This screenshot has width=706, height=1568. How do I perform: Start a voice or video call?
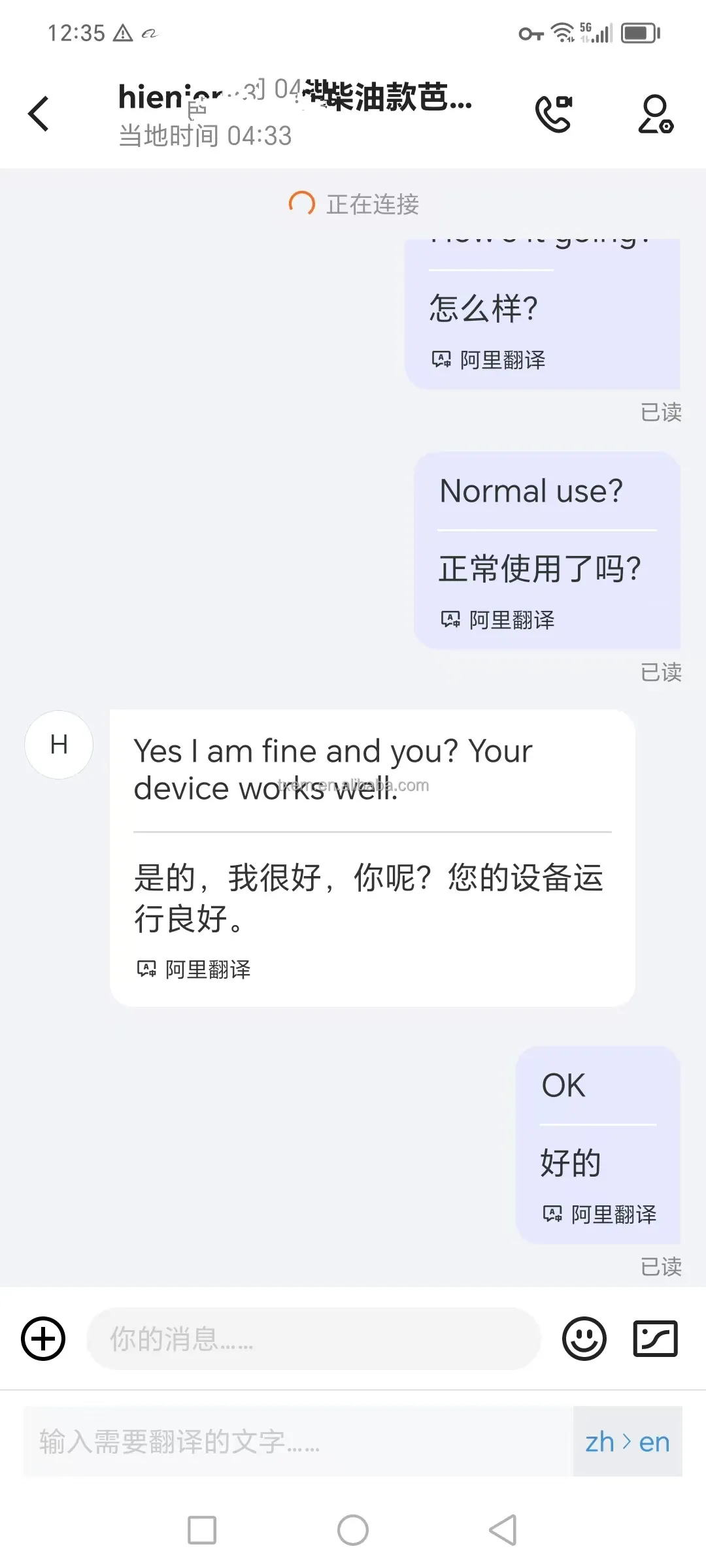point(554,114)
